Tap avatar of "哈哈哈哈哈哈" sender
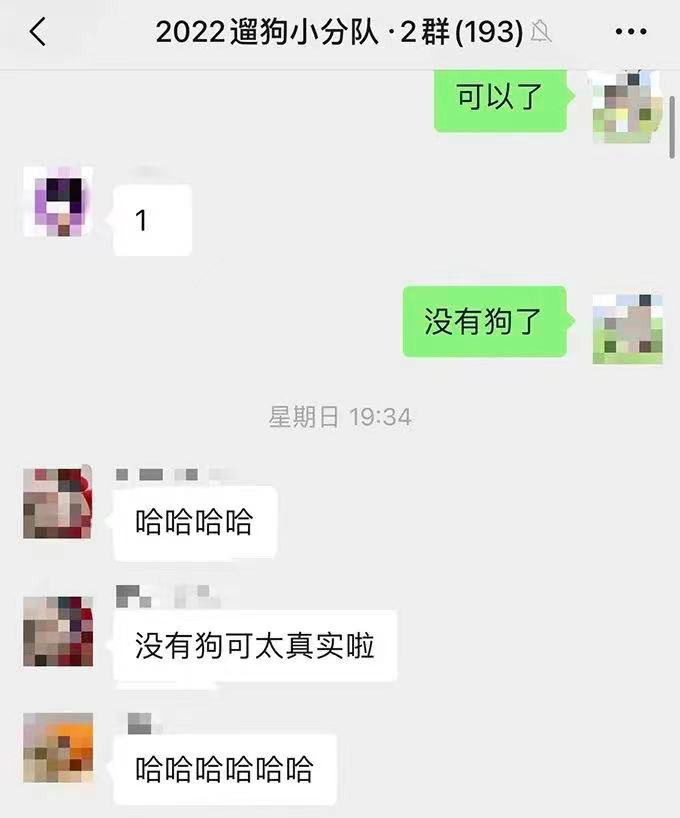Image resolution: width=680 pixels, height=818 pixels. [x=58, y=747]
